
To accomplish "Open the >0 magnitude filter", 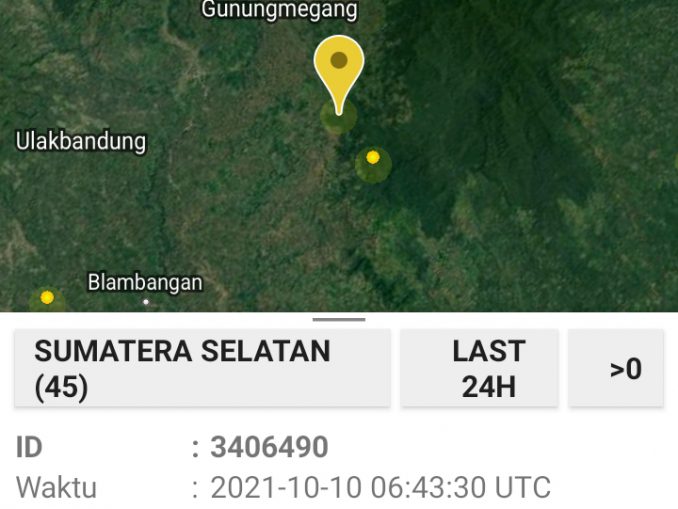I will tap(616, 368).
